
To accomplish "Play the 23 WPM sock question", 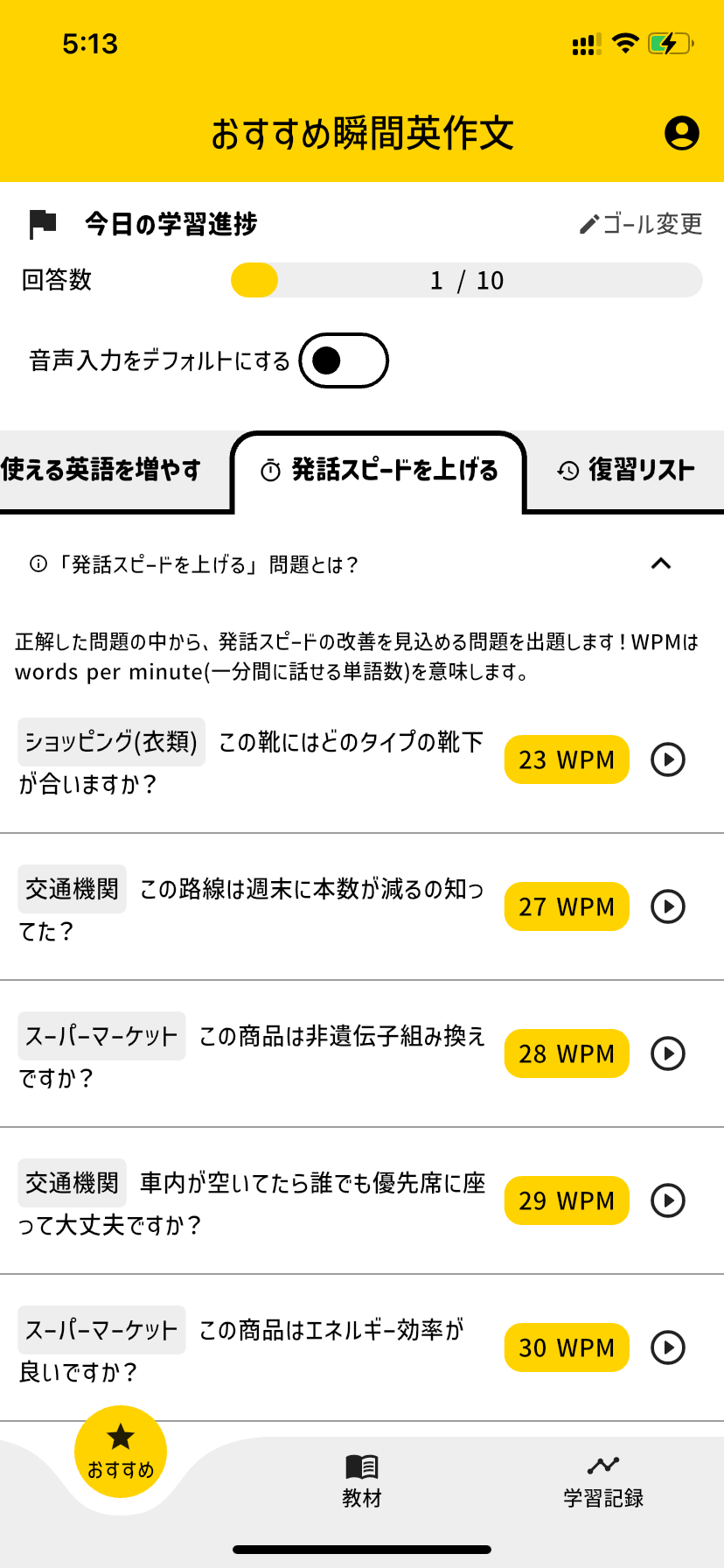I will 668,759.
